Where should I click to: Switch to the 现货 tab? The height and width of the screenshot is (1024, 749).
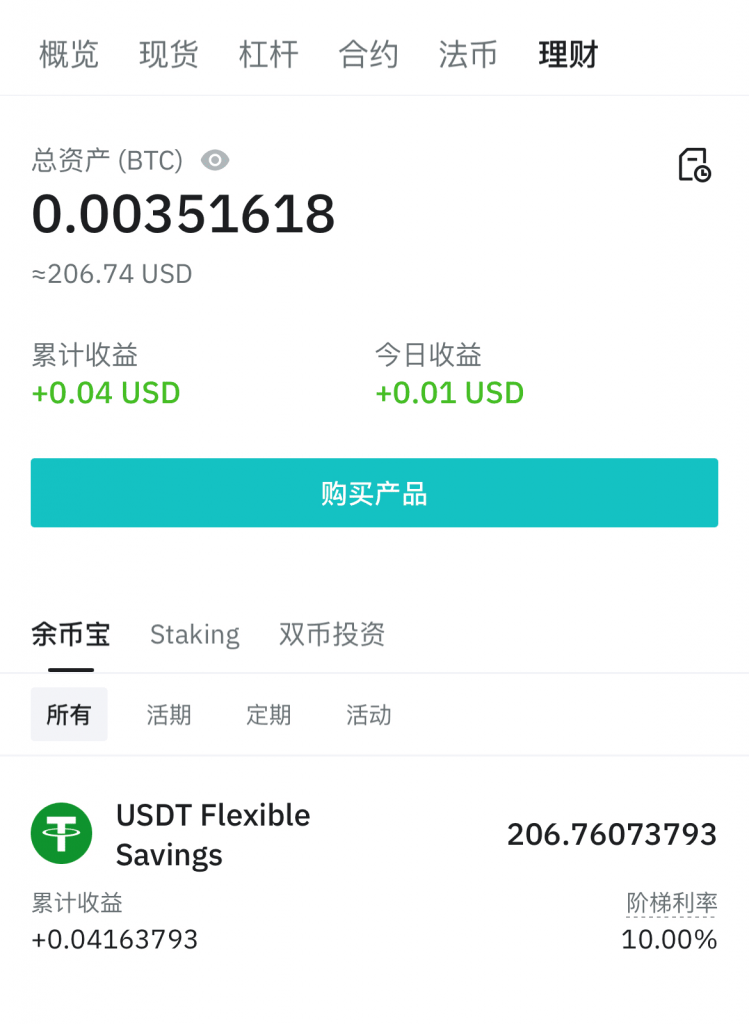[x=169, y=54]
